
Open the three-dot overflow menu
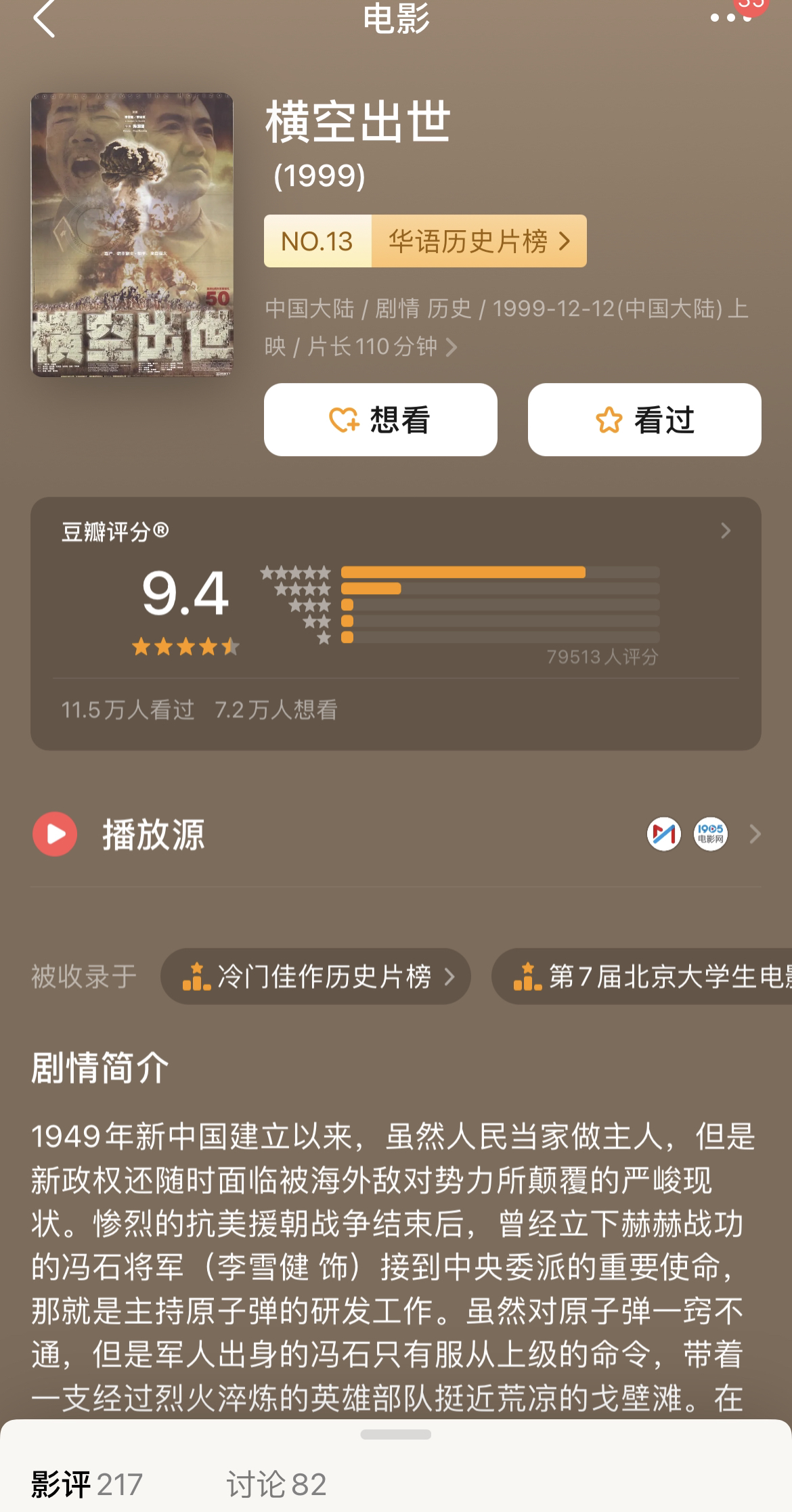pyautogui.click(x=730, y=18)
